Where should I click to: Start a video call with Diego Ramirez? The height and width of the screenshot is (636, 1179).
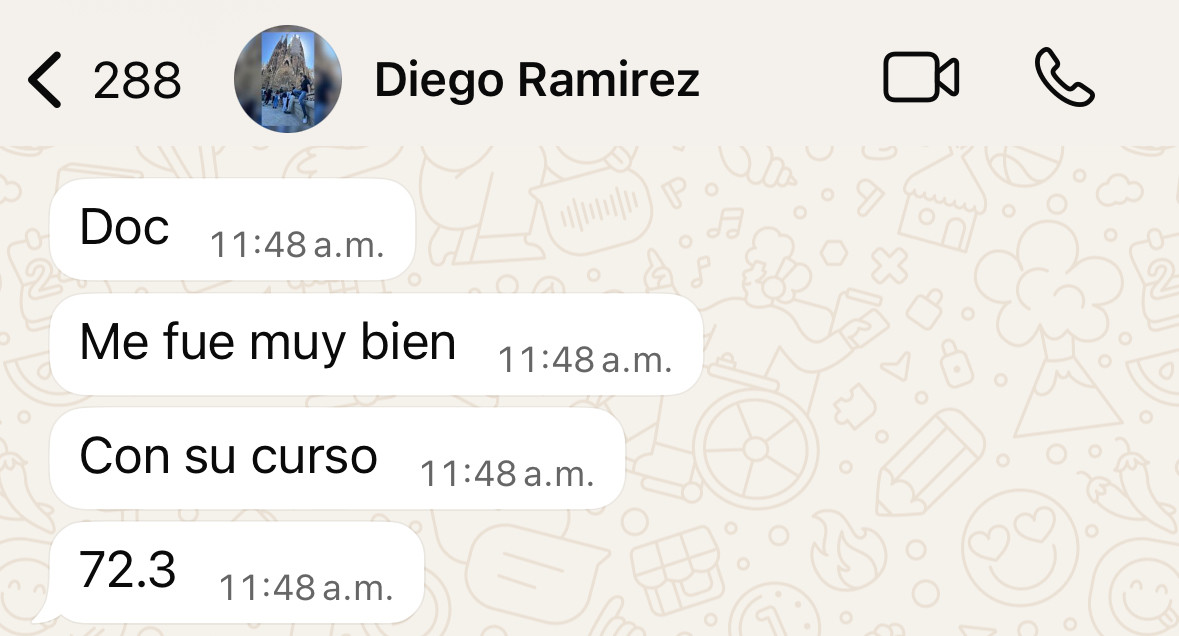[x=921, y=78]
